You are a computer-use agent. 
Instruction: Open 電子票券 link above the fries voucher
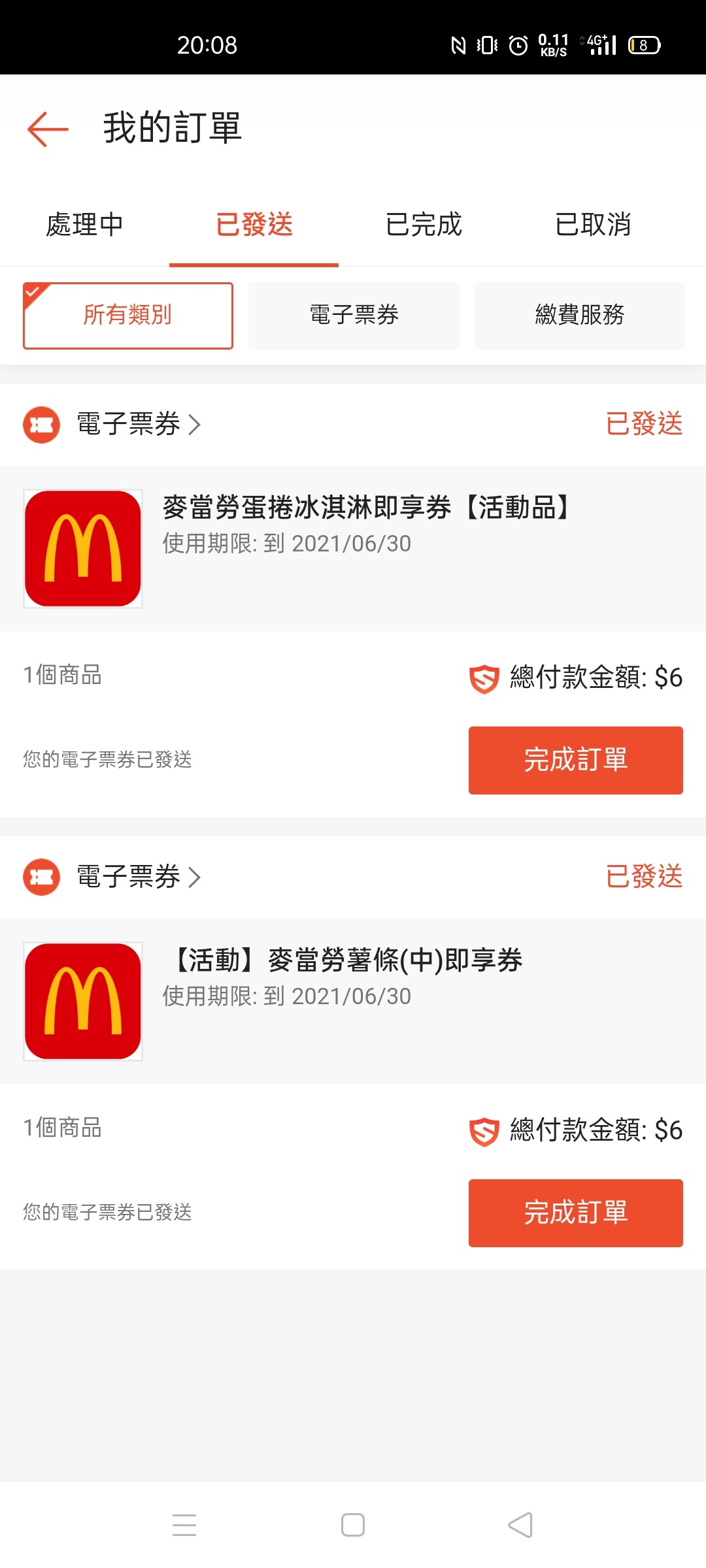pyautogui.click(x=139, y=877)
